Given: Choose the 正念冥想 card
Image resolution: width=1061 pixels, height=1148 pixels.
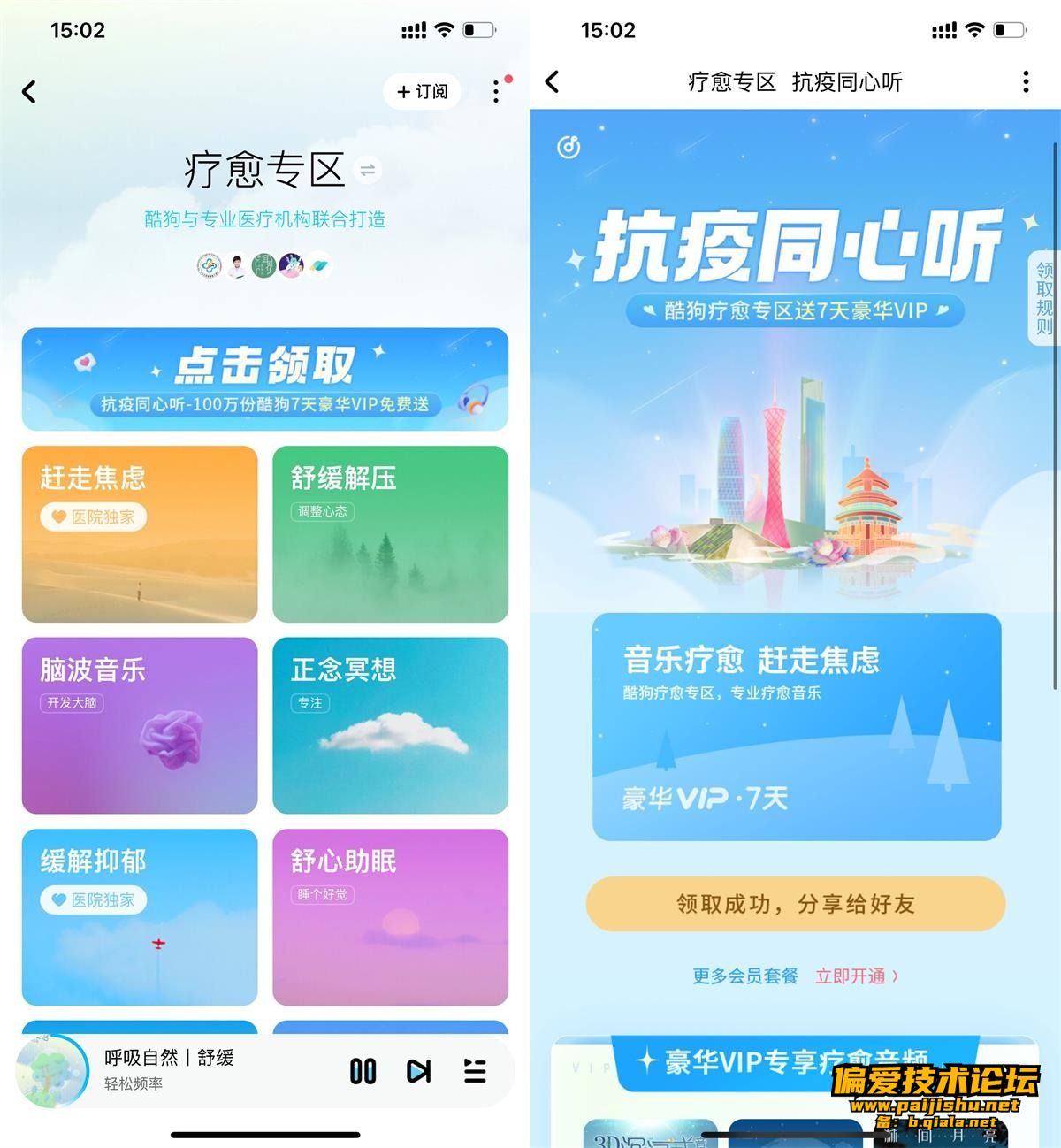Looking at the screenshot, I should click(x=390, y=725).
